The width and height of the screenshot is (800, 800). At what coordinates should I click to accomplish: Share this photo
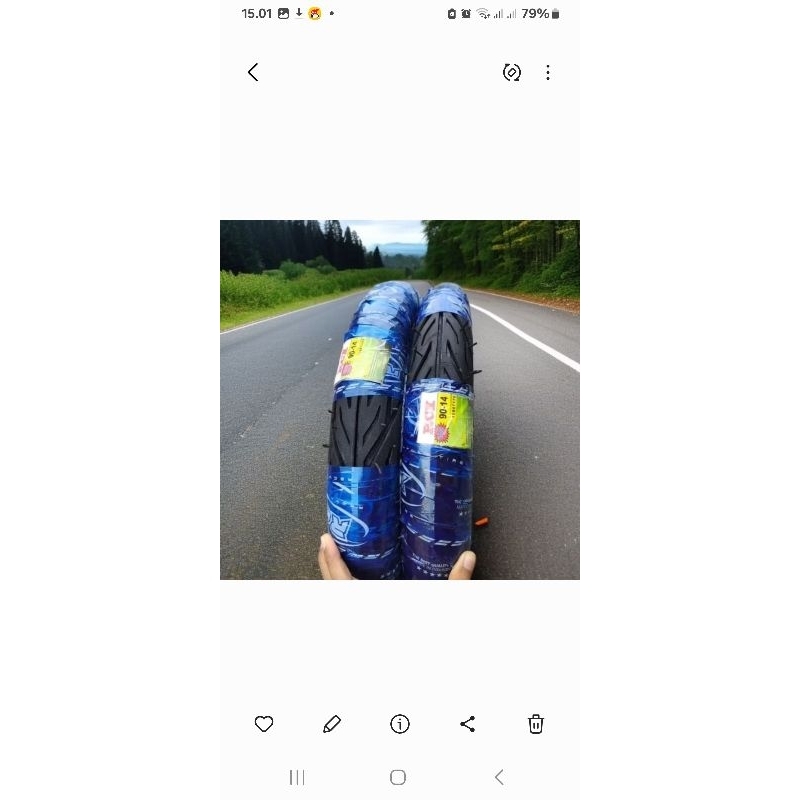[468, 724]
